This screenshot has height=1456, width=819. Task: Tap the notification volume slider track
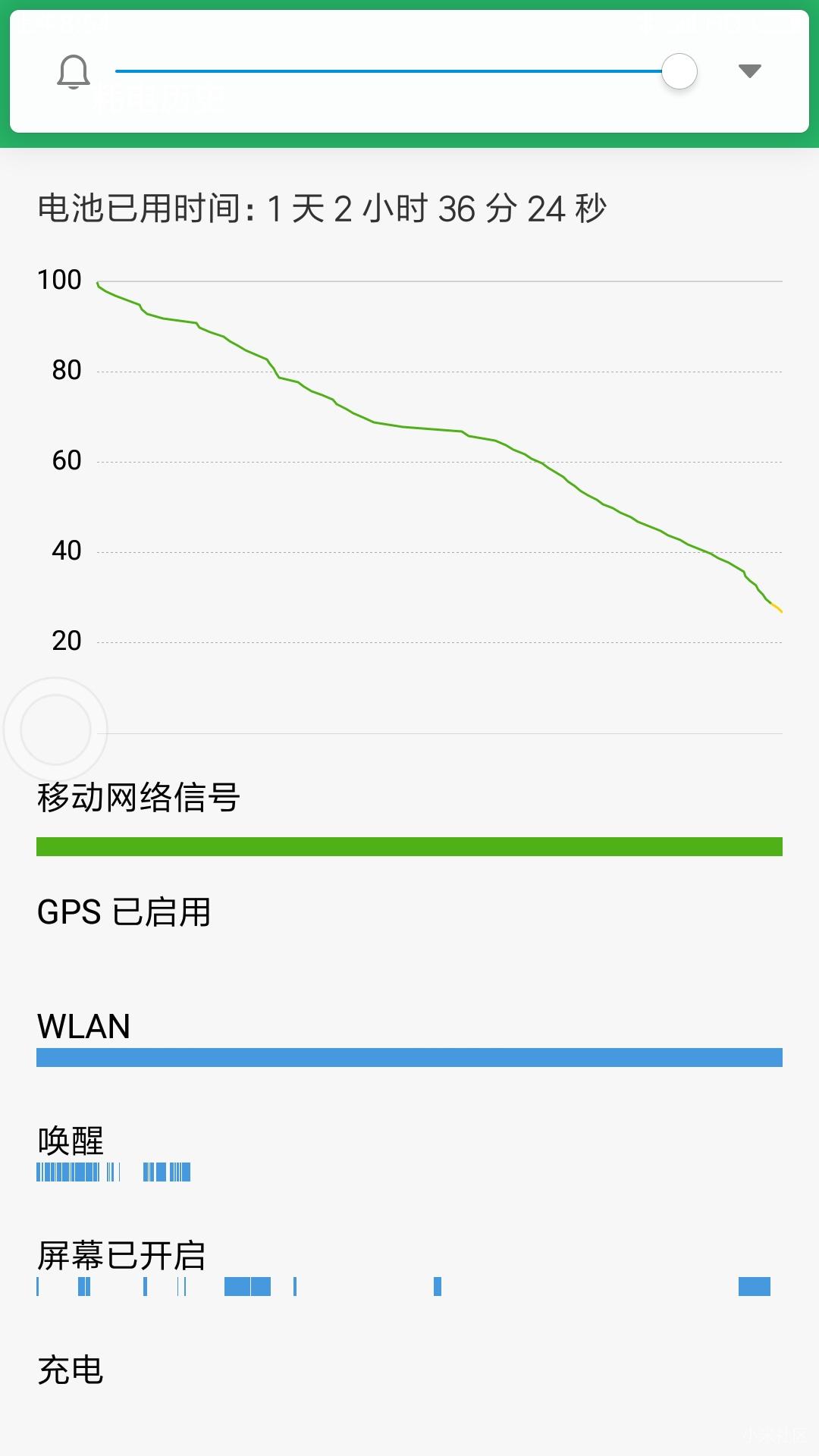(387, 71)
